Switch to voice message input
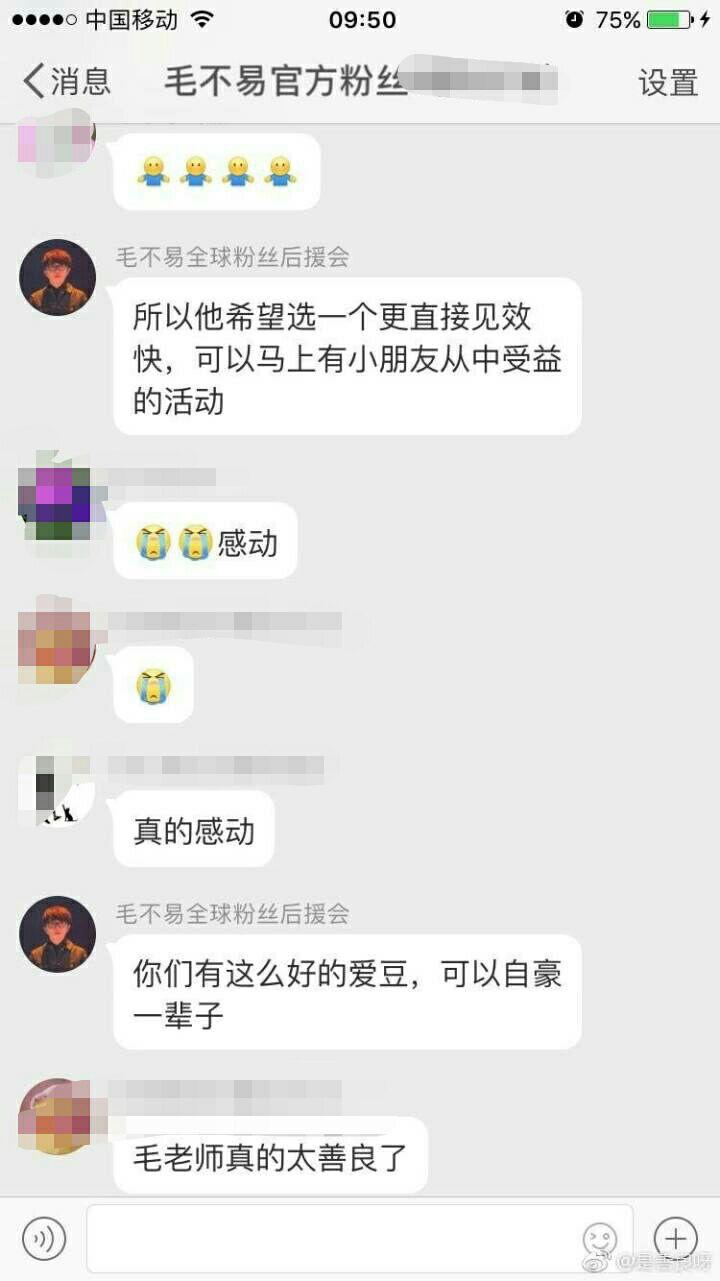 tap(44, 1239)
